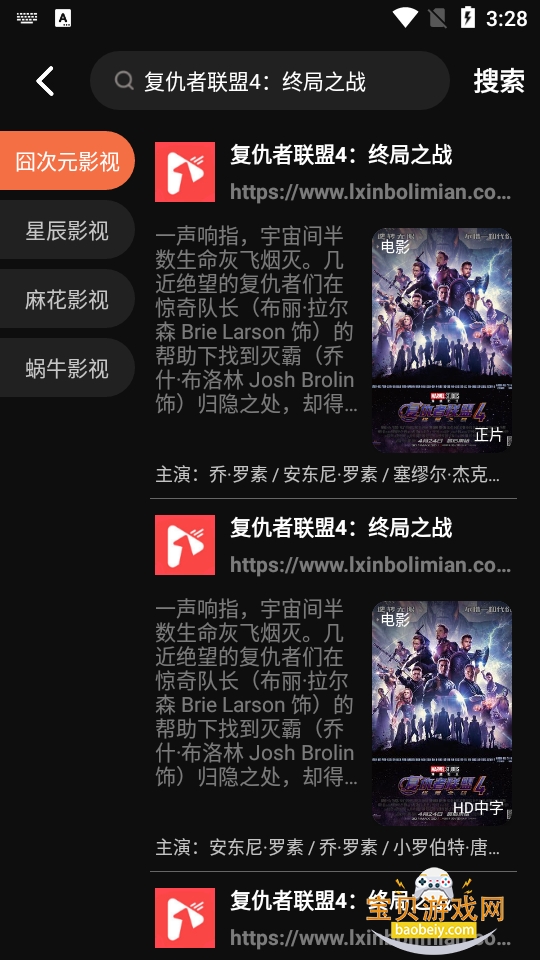
Task: Tap the 搜索 button
Action: pos(499,81)
